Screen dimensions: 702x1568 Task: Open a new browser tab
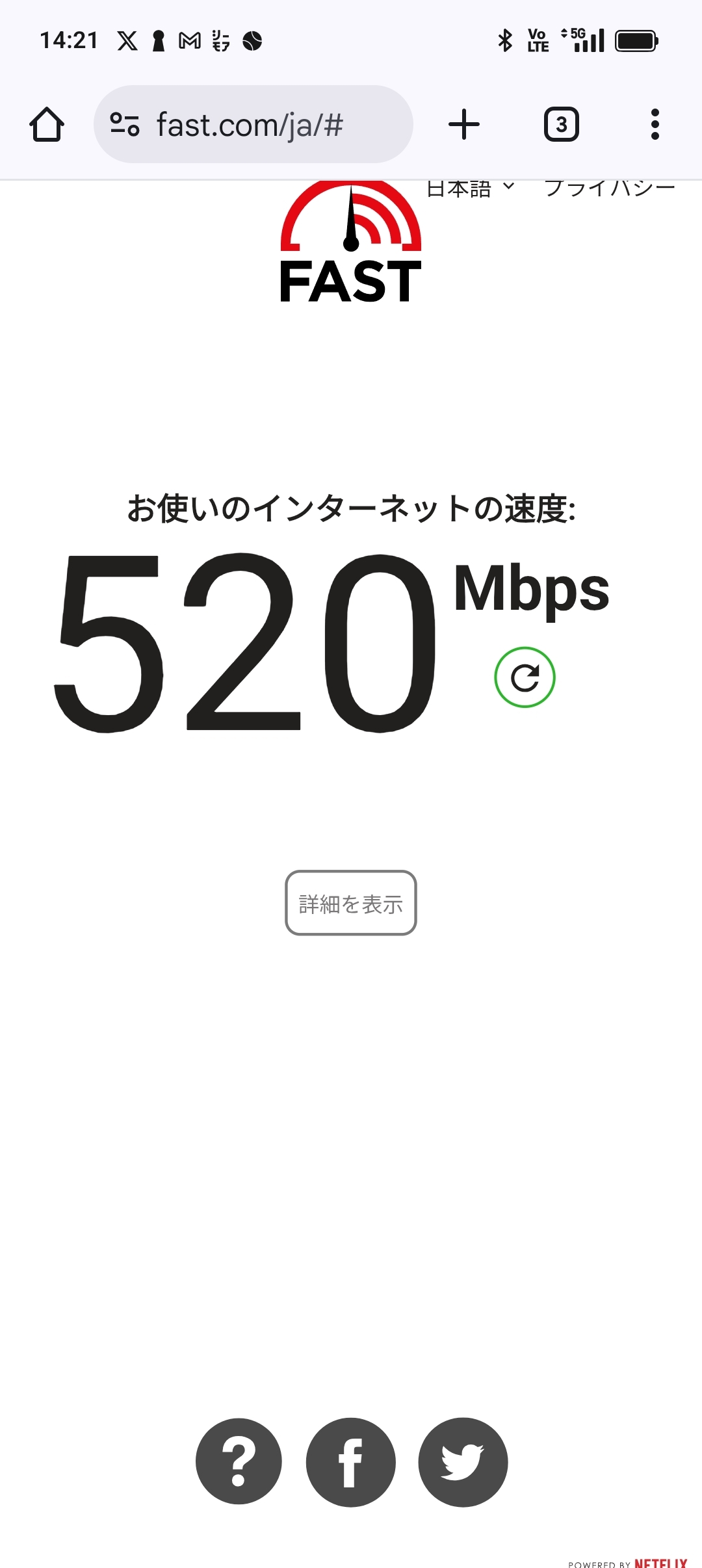(464, 124)
